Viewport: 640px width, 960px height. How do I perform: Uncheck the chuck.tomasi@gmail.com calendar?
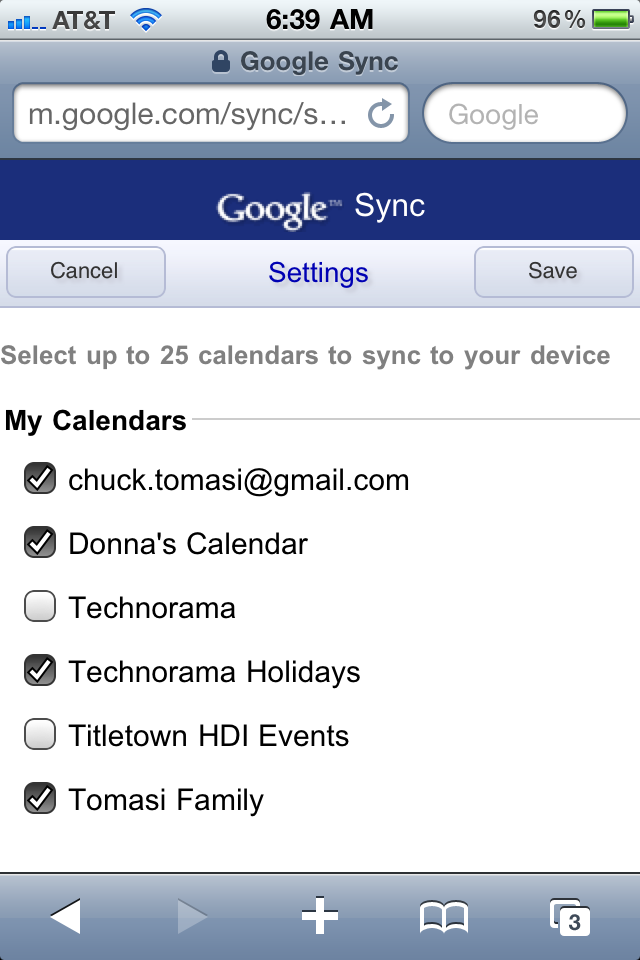(40, 480)
